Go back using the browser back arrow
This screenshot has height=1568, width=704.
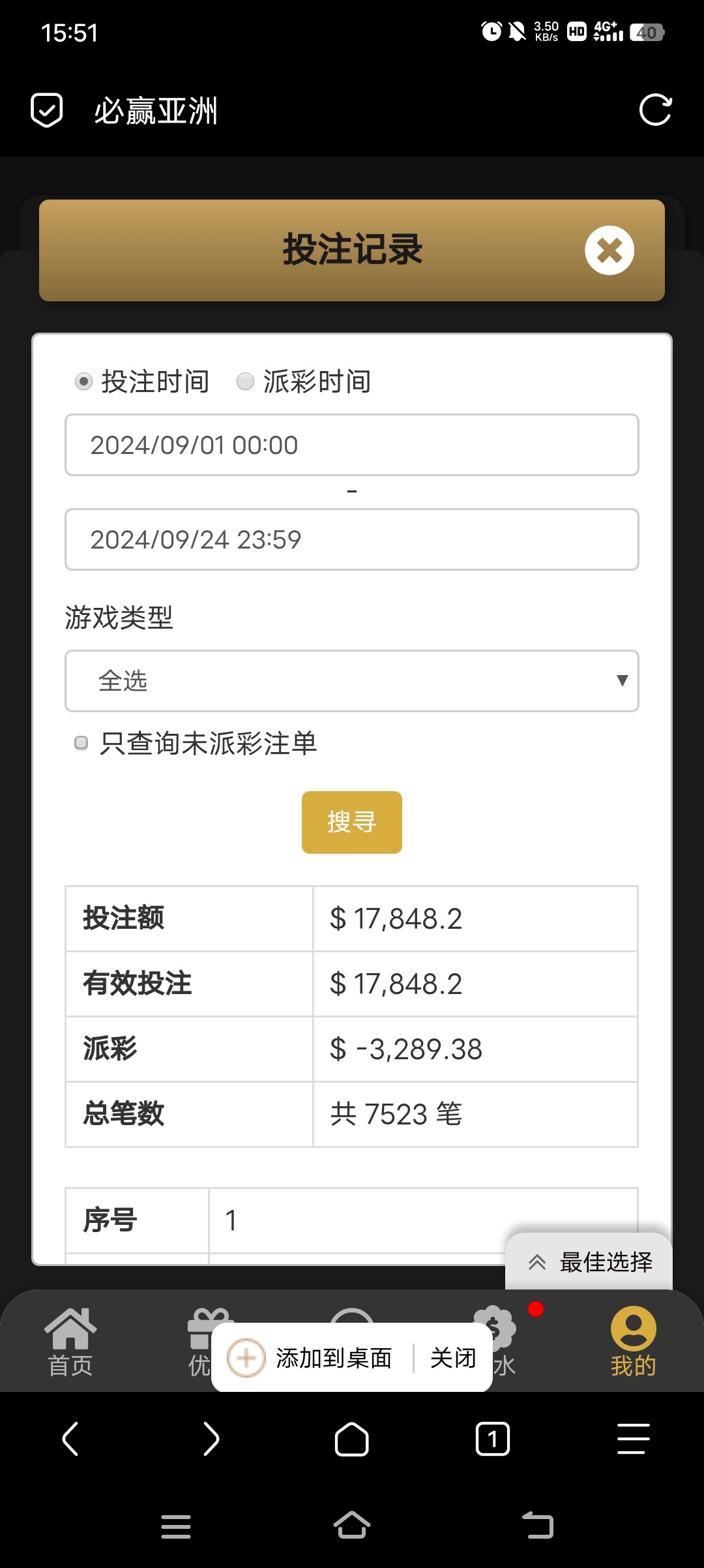click(70, 1439)
